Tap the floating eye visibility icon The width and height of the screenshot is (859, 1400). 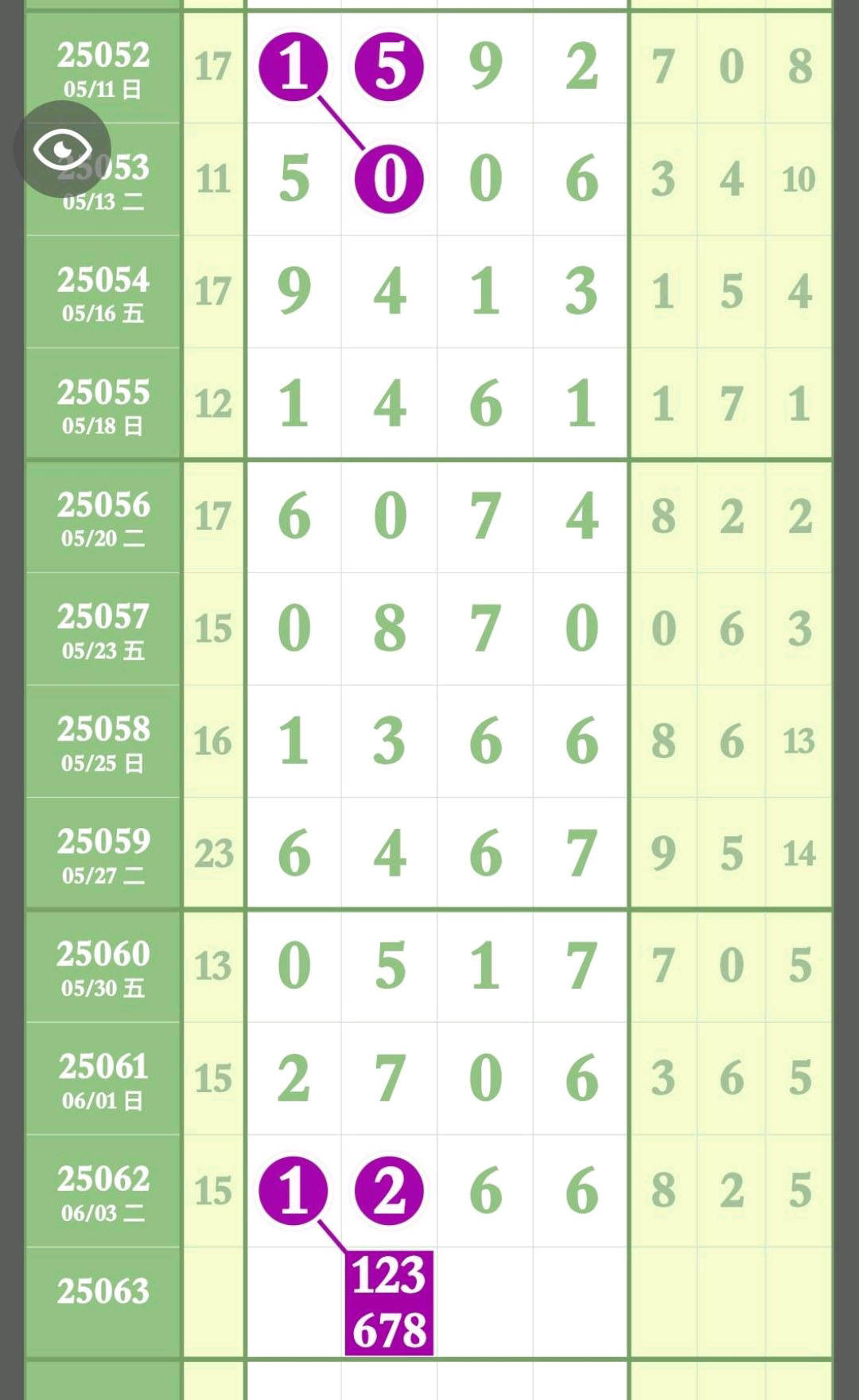tap(62, 150)
